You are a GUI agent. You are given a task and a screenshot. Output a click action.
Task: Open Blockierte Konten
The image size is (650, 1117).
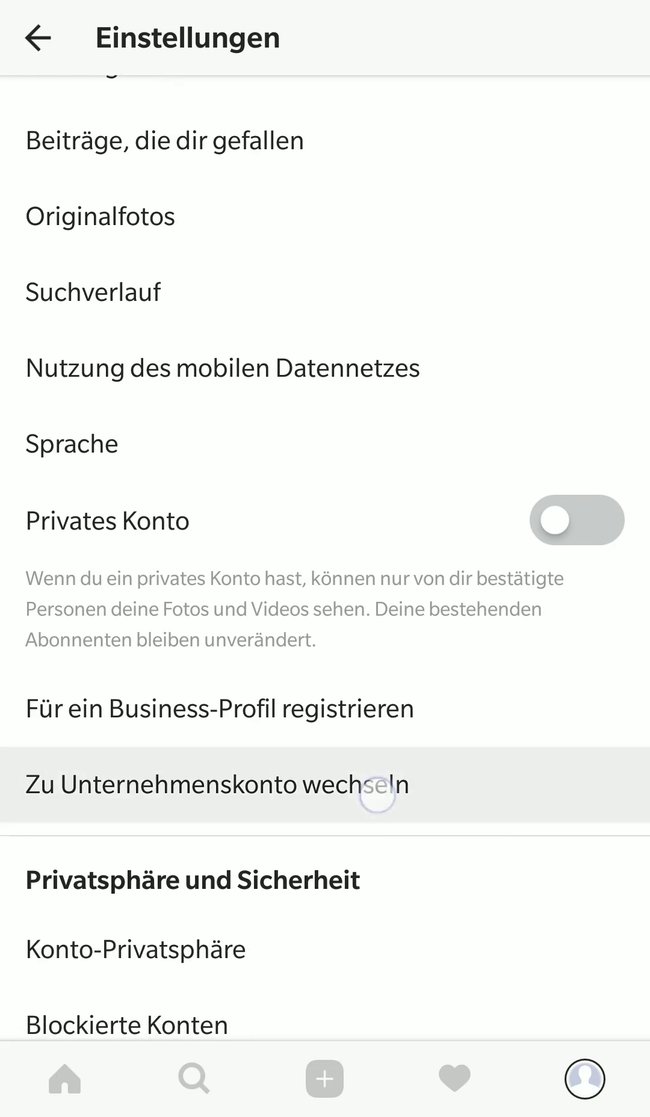pyautogui.click(x=325, y=1024)
